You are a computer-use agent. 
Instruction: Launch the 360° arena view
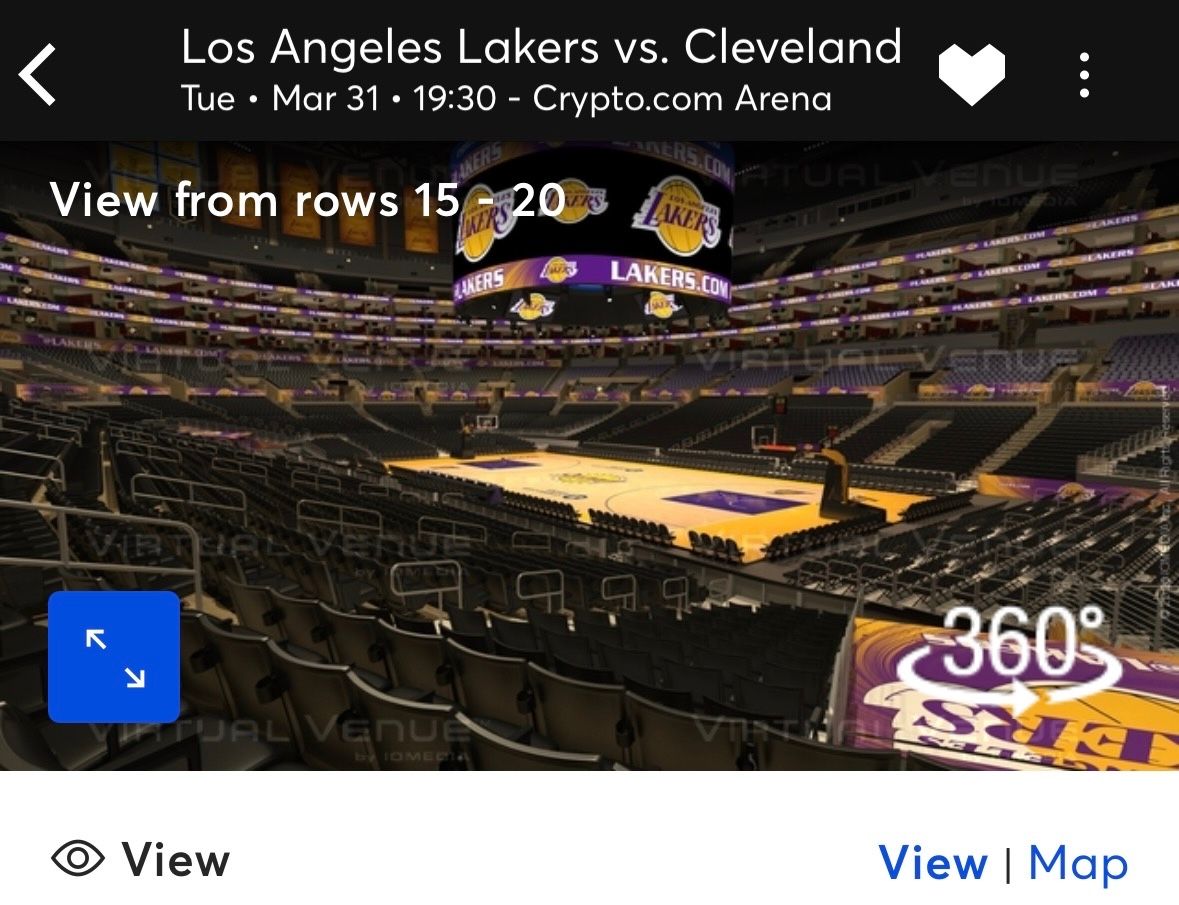[x=1010, y=660]
